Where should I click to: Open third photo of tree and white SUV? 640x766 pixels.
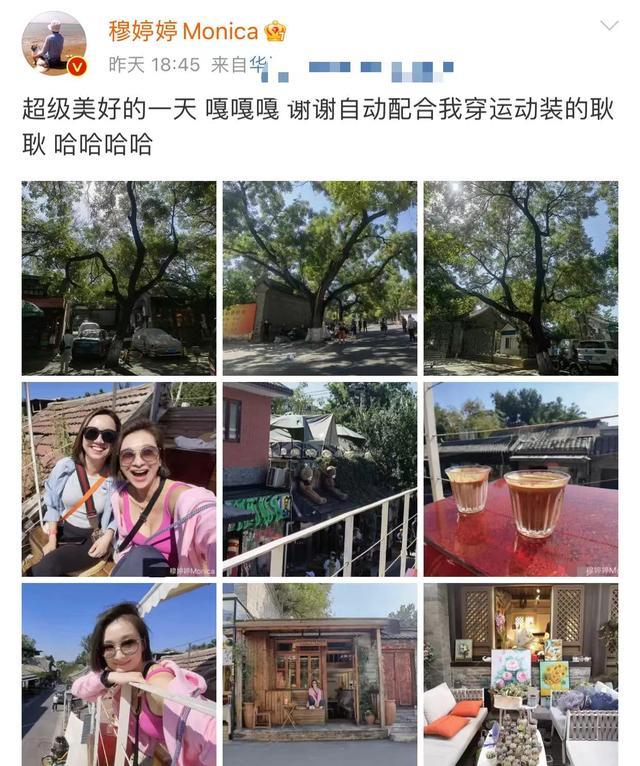pos(521,278)
